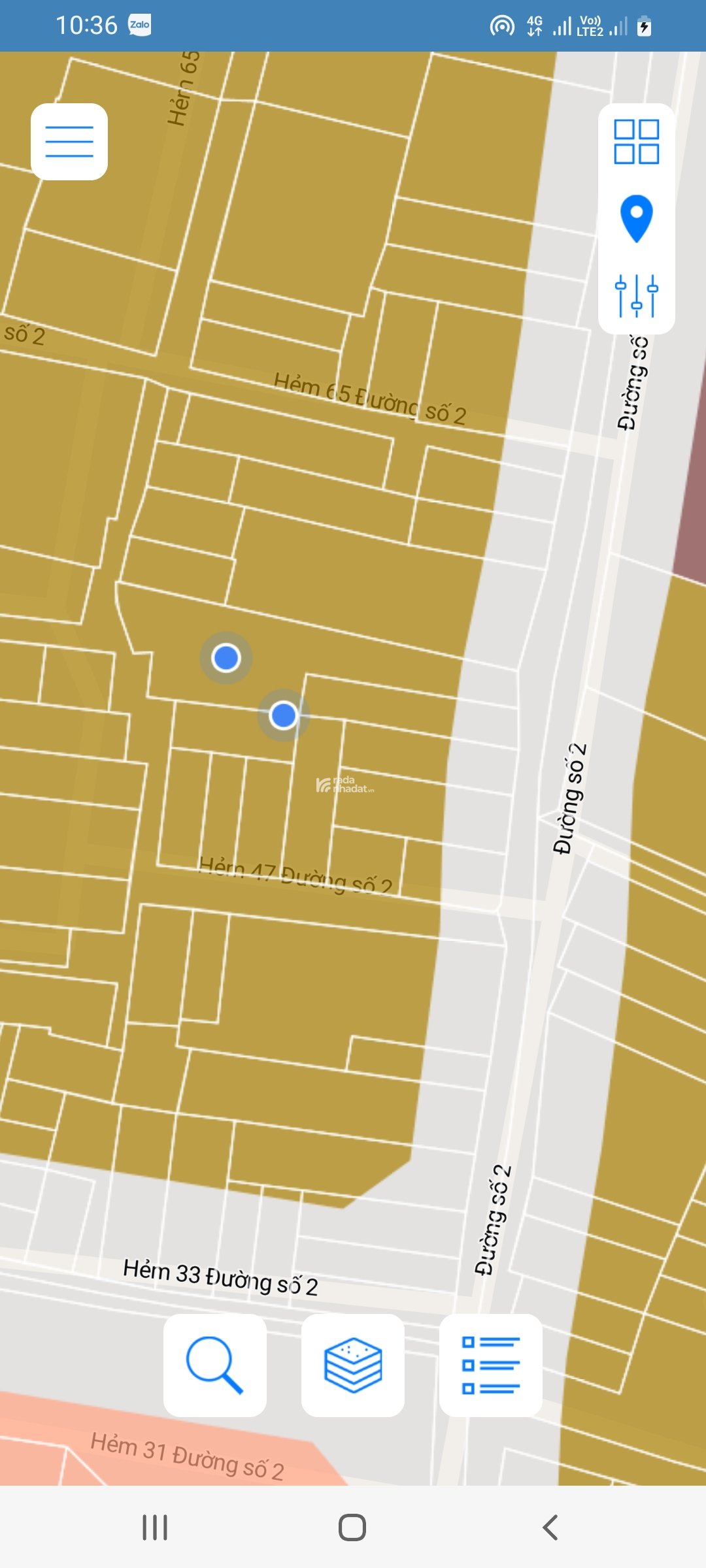
Task: Open the filter sliders icon
Action: click(x=636, y=295)
